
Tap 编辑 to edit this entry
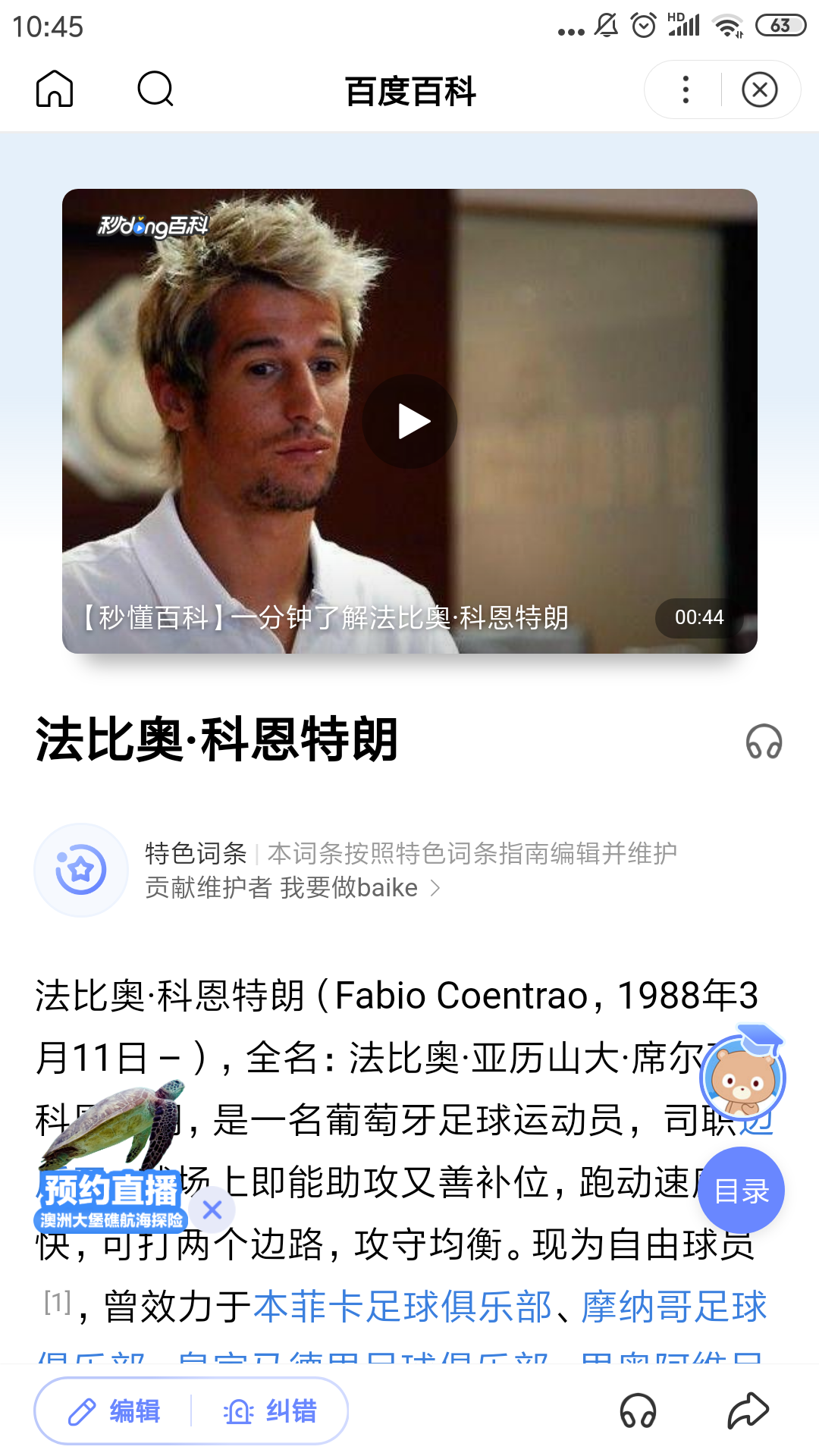pos(115,1411)
